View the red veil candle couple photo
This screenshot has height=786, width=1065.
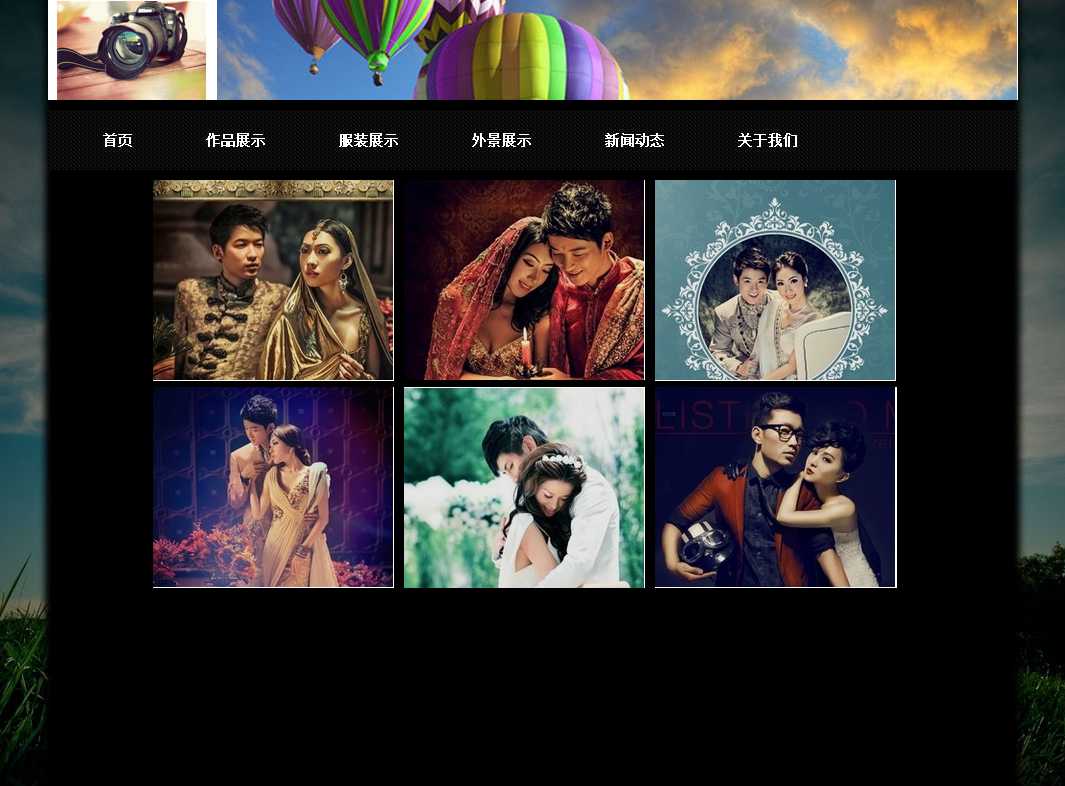click(x=524, y=280)
